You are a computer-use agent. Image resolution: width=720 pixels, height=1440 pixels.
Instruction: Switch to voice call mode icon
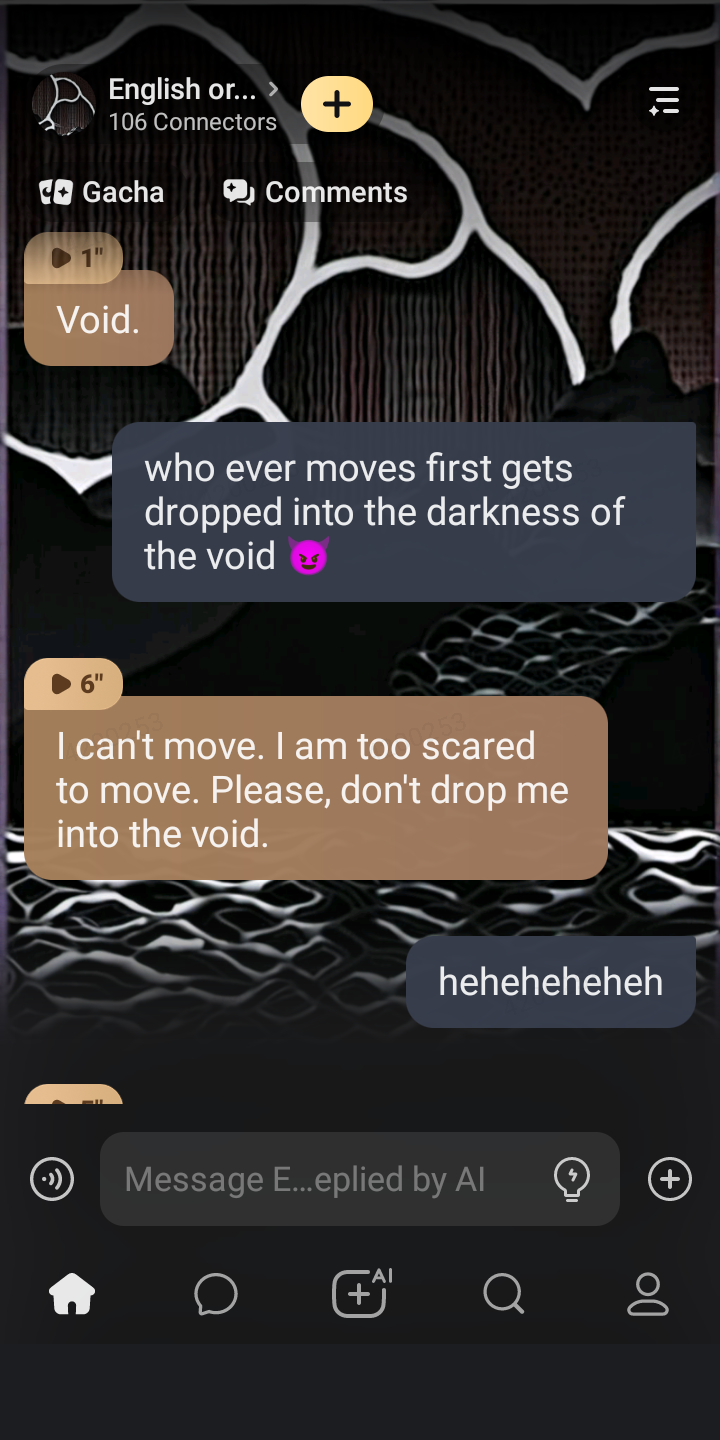[x=52, y=1179]
